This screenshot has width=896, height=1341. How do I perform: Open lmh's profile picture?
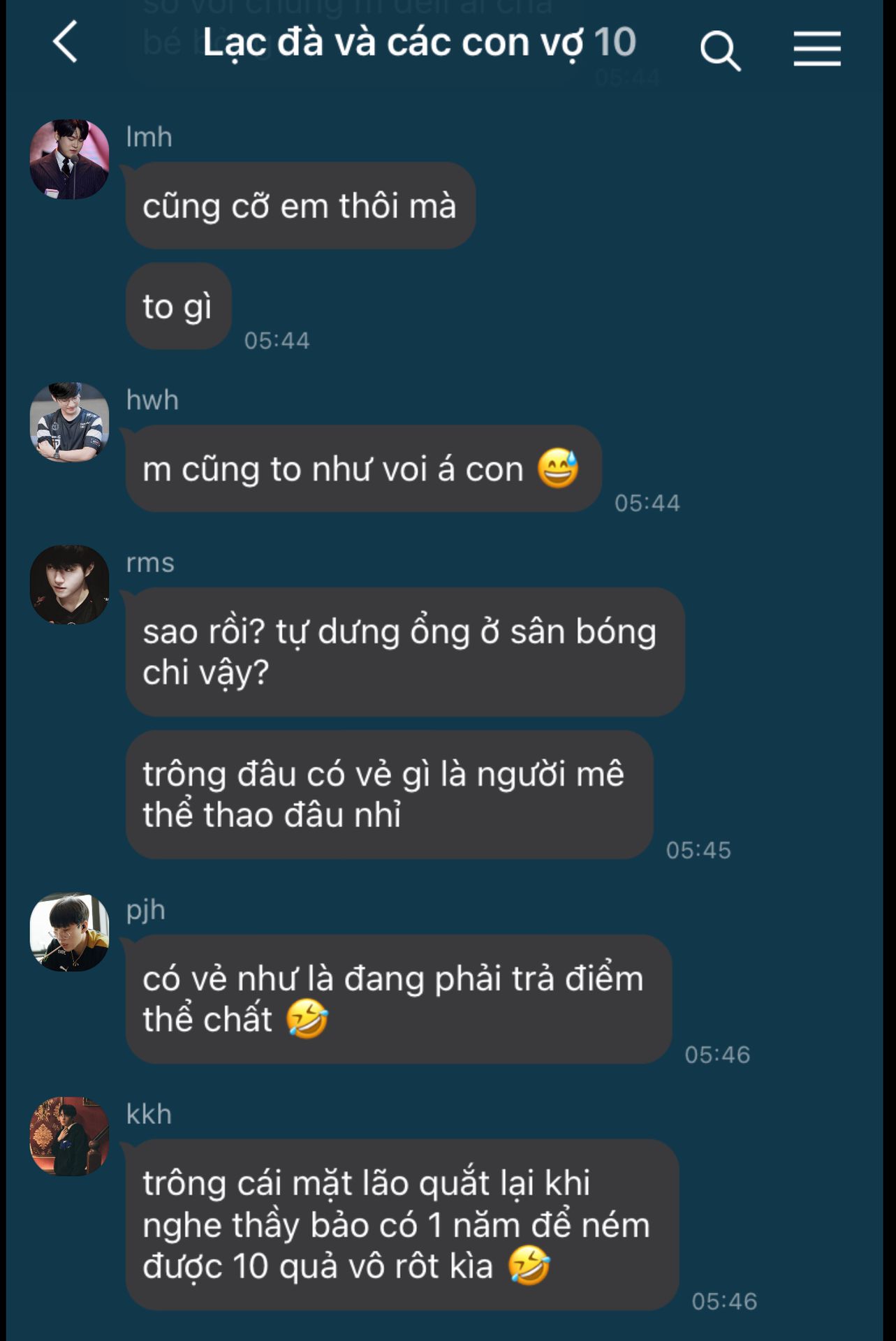pos(69,159)
